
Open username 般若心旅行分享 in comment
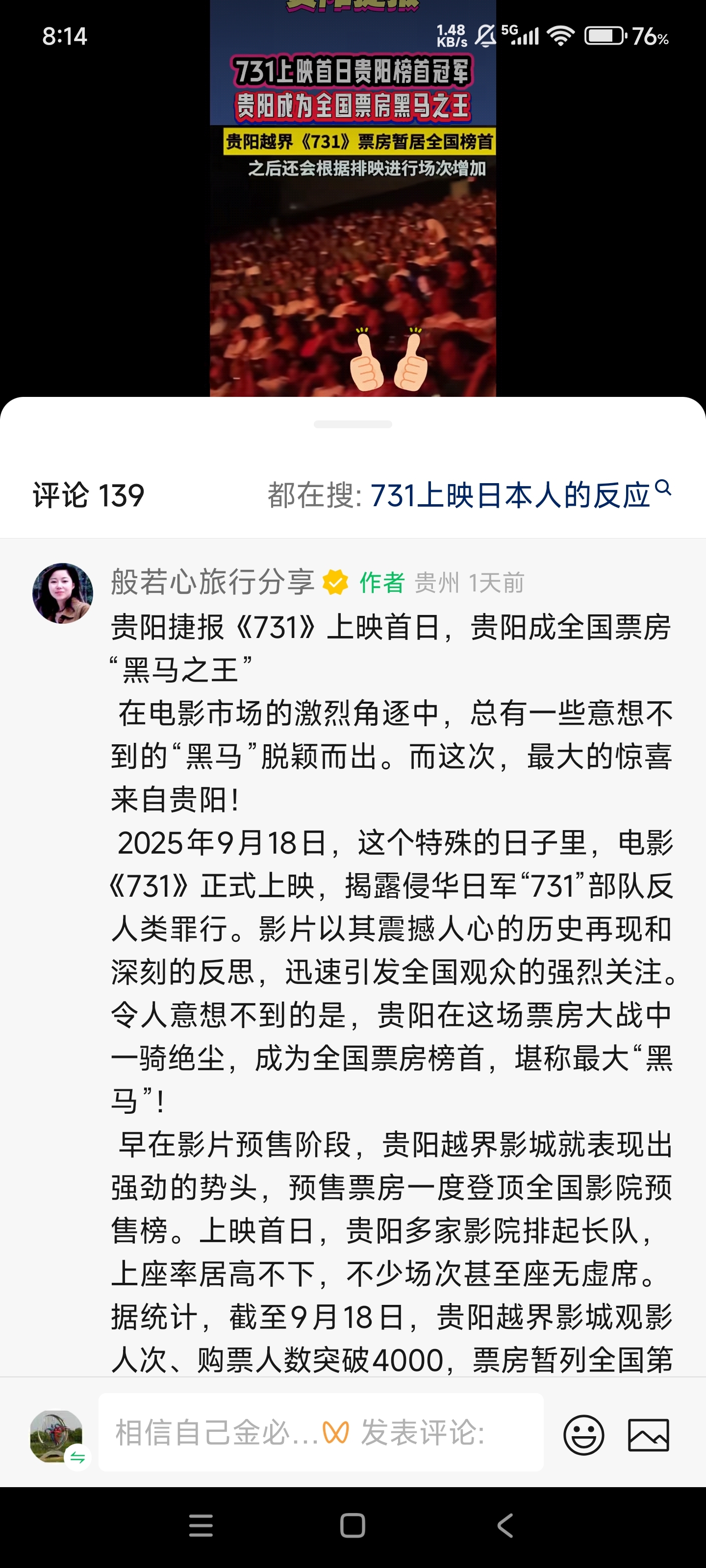click(x=212, y=582)
